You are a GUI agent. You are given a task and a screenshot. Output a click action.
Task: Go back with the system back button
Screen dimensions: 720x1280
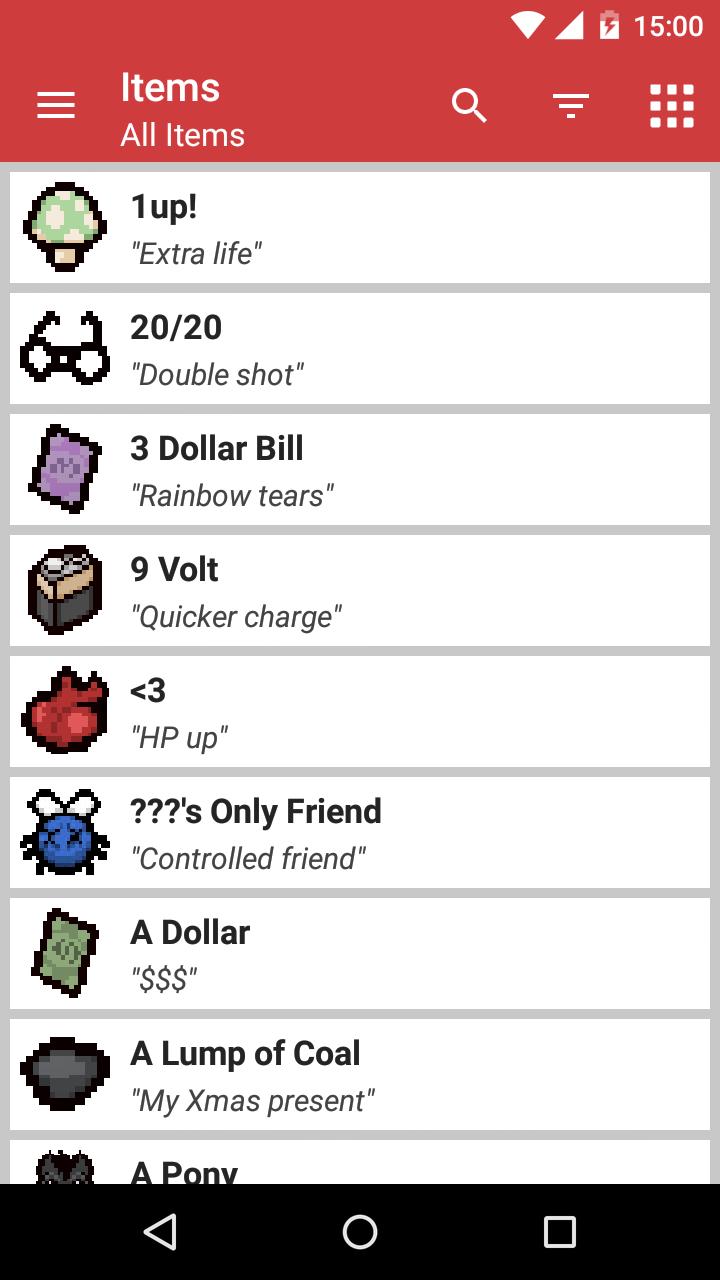point(160,1232)
